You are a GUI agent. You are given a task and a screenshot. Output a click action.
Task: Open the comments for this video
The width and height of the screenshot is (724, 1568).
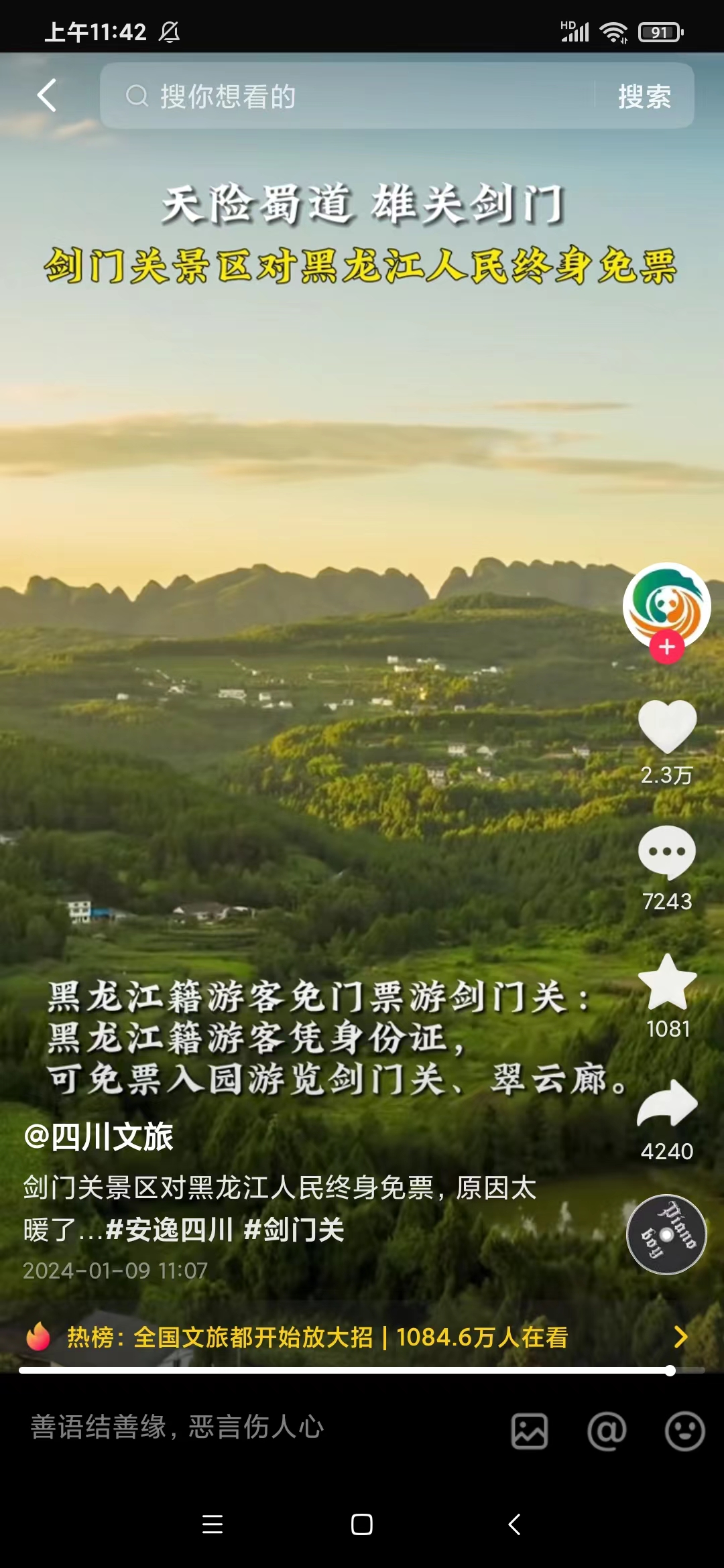tap(667, 853)
